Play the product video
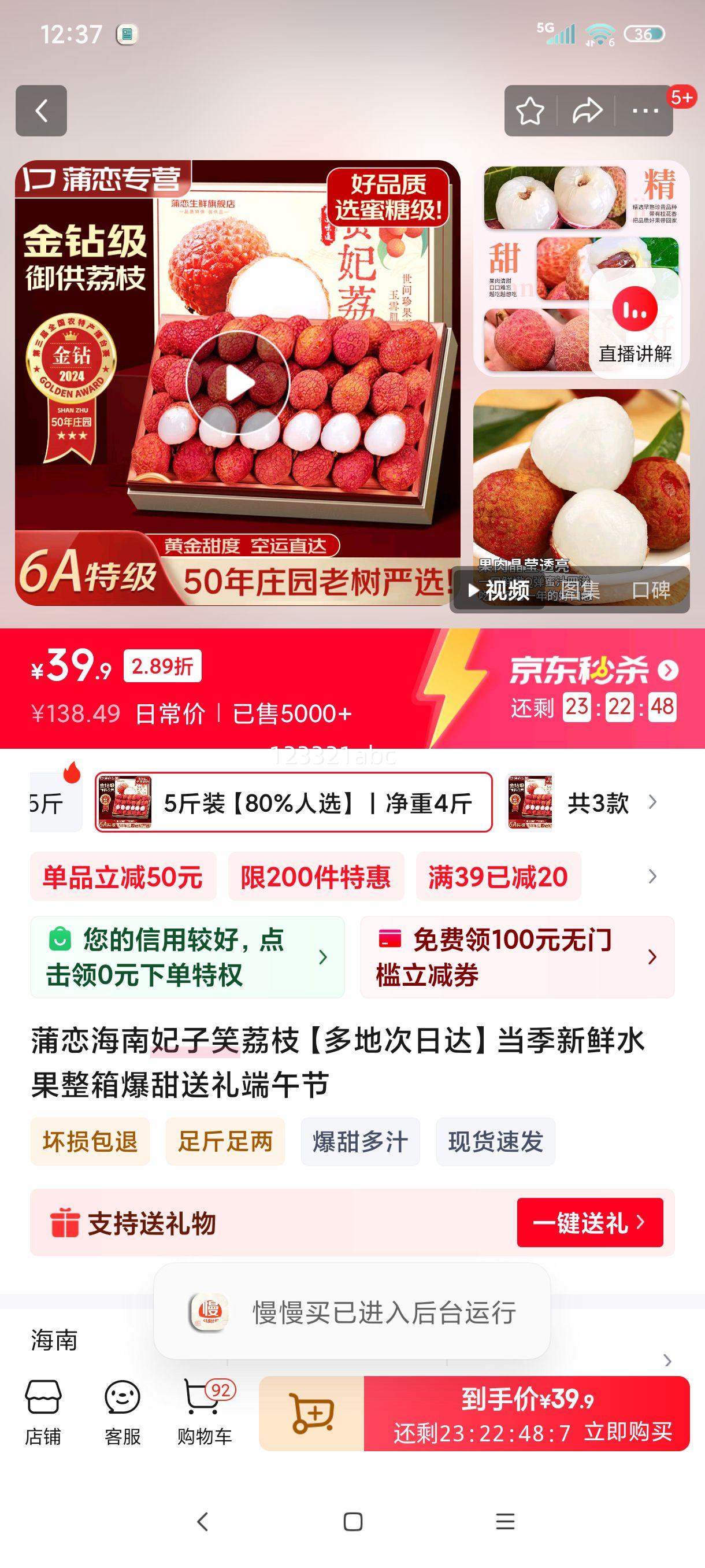The image size is (705, 1568). point(238,383)
